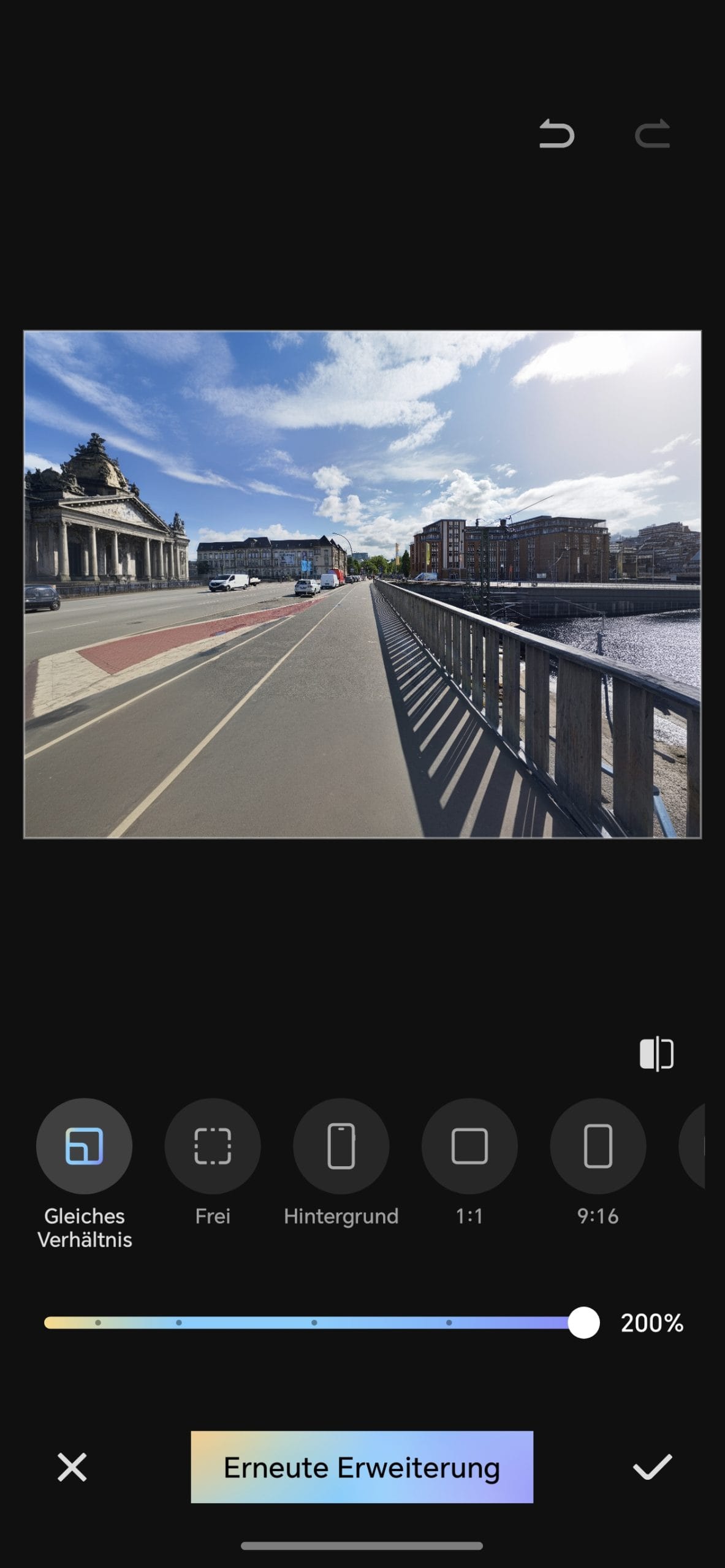The height and width of the screenshot is (1568, 725).
Task: Cancel editing with the X icon
Action: (72, 1468)
